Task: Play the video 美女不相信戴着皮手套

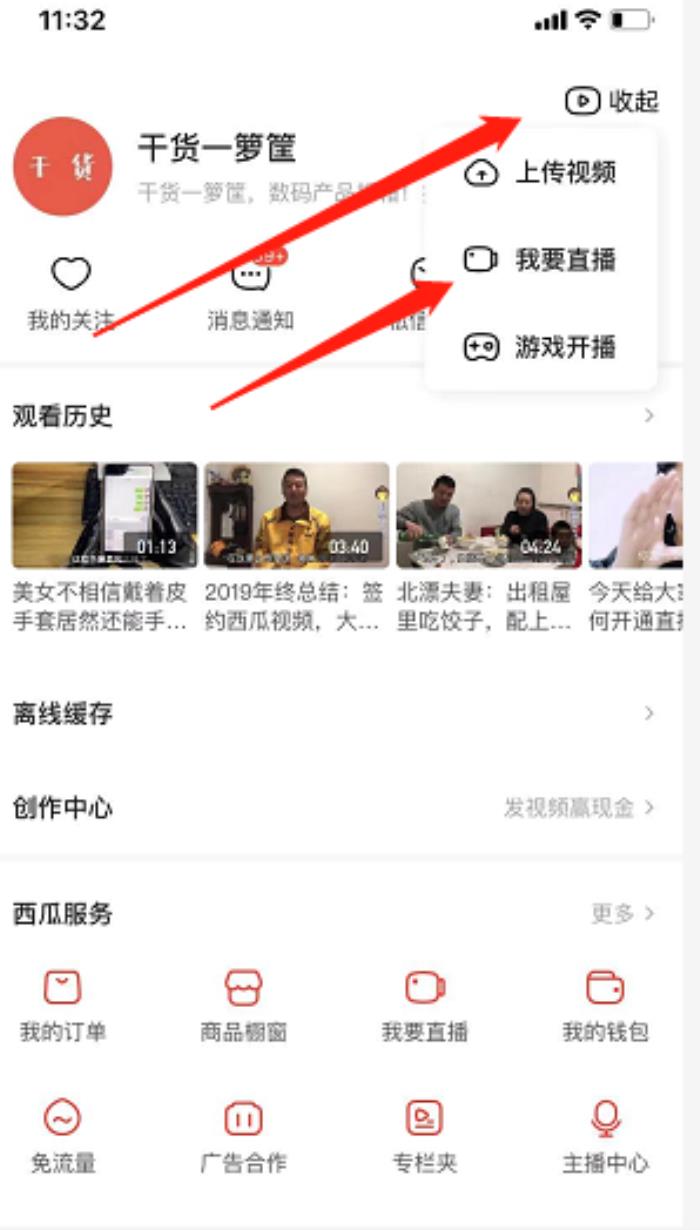Action: pos(104,516)
